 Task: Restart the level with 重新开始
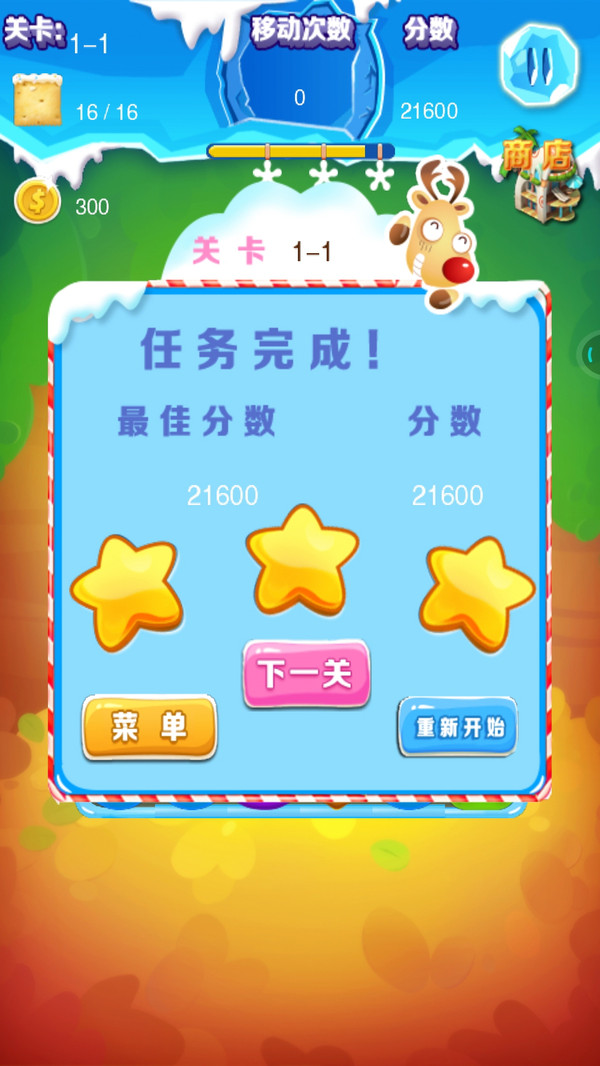(x=459, y=727)
